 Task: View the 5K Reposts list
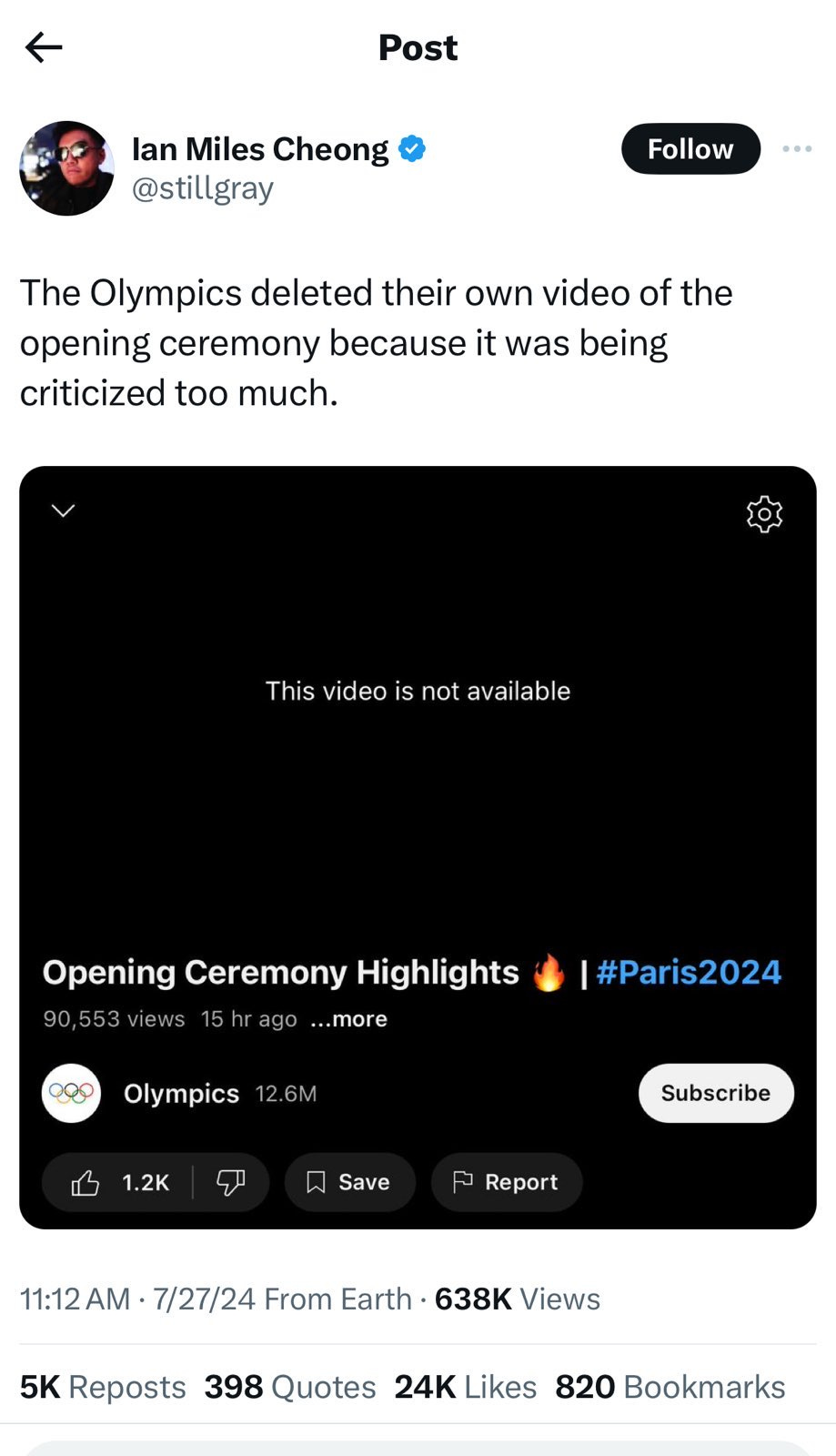coord(103,1387)
